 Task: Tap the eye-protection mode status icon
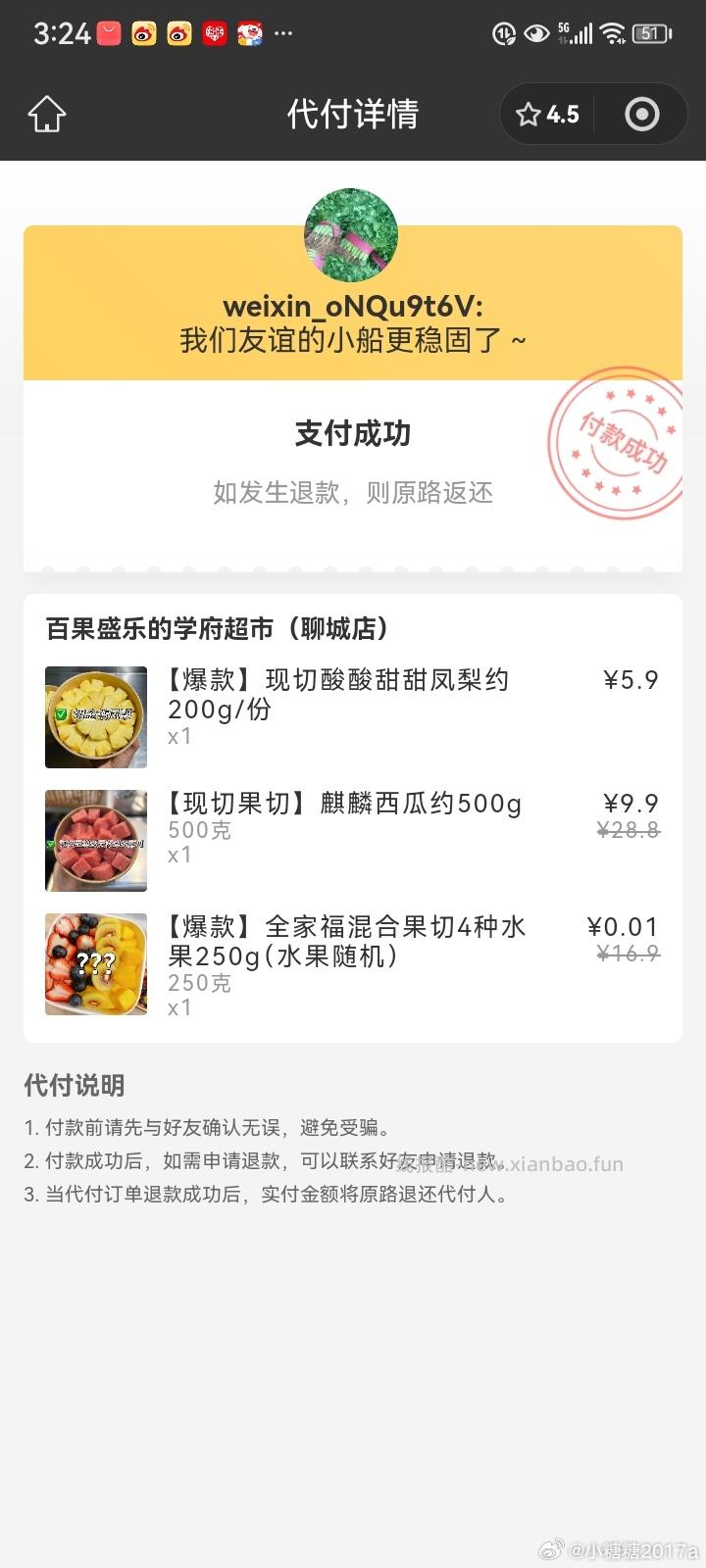click(x=535, y=32)
